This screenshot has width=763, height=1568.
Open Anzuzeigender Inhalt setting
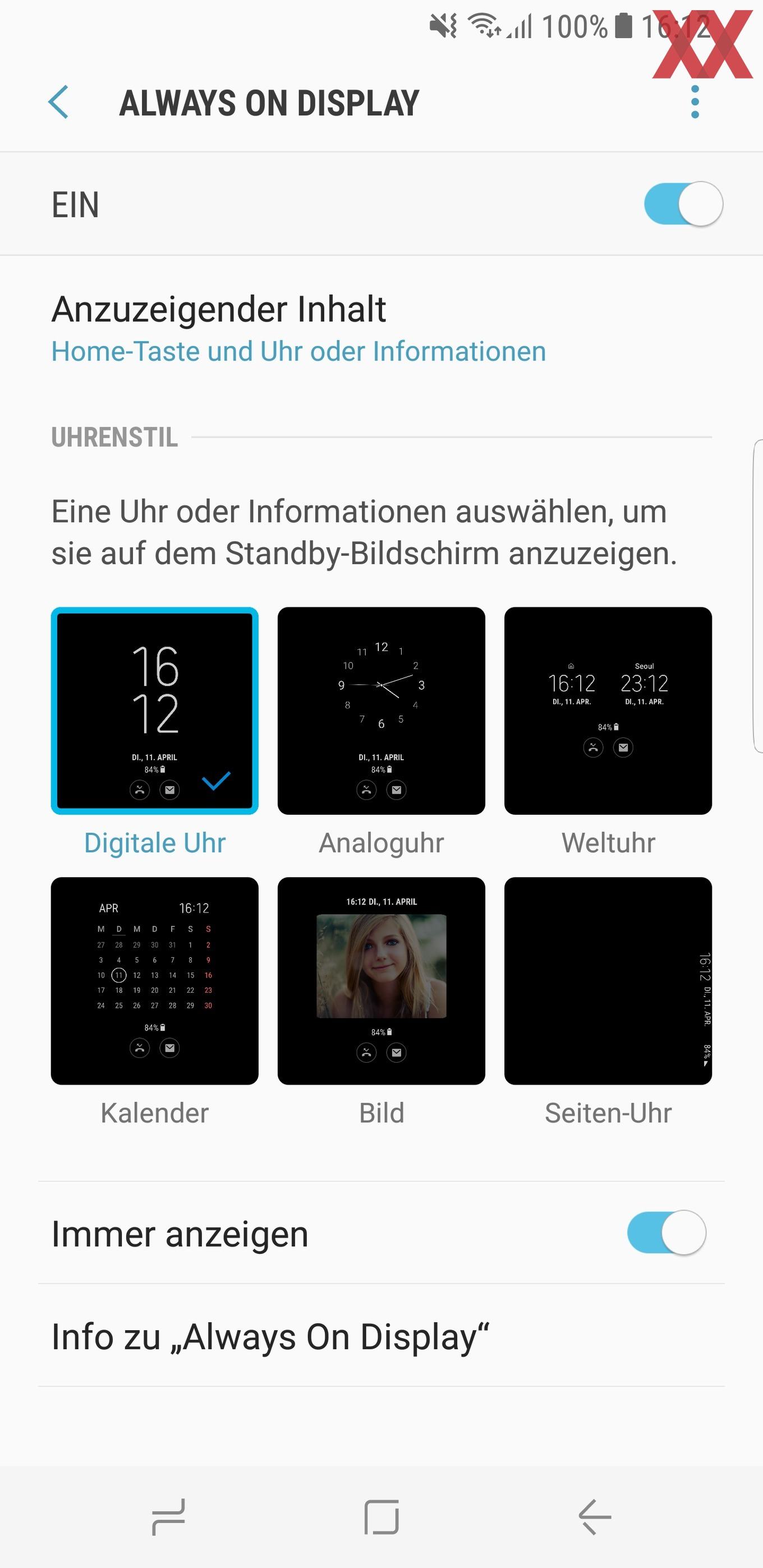click(381, 329)
